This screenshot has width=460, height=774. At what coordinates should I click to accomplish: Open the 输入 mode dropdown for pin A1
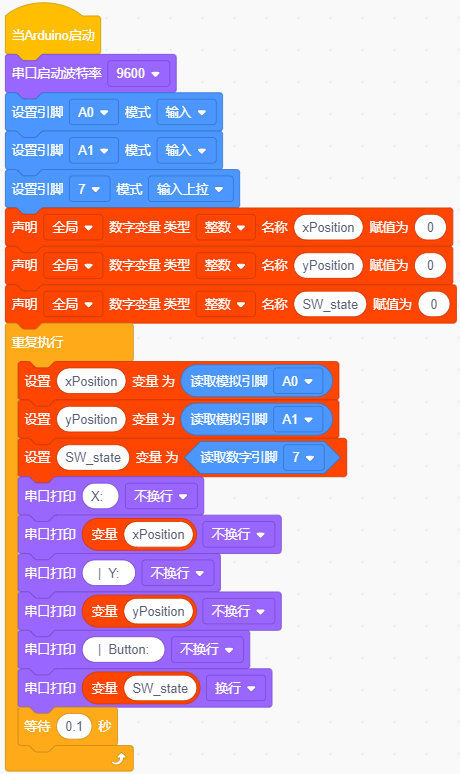[187, 150]
